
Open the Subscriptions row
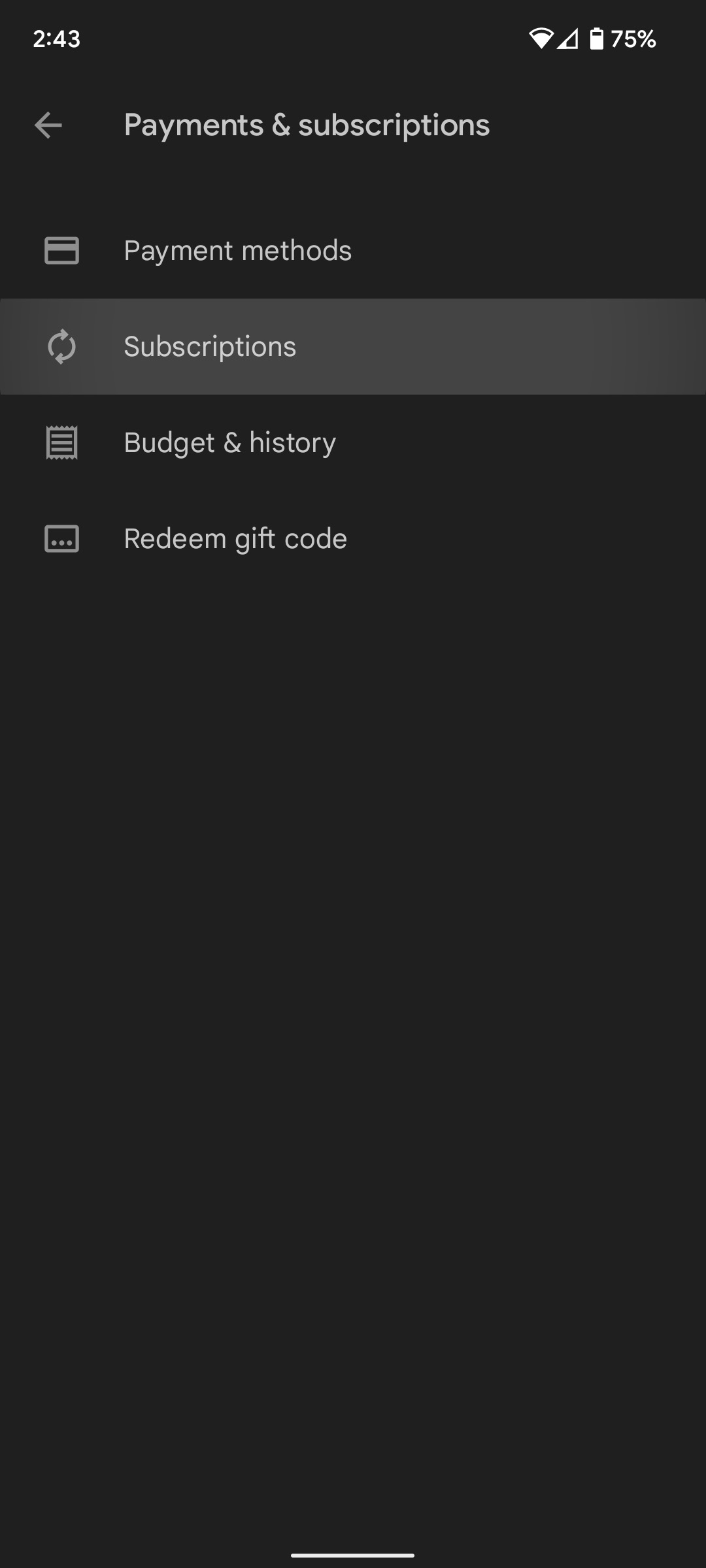210,347
